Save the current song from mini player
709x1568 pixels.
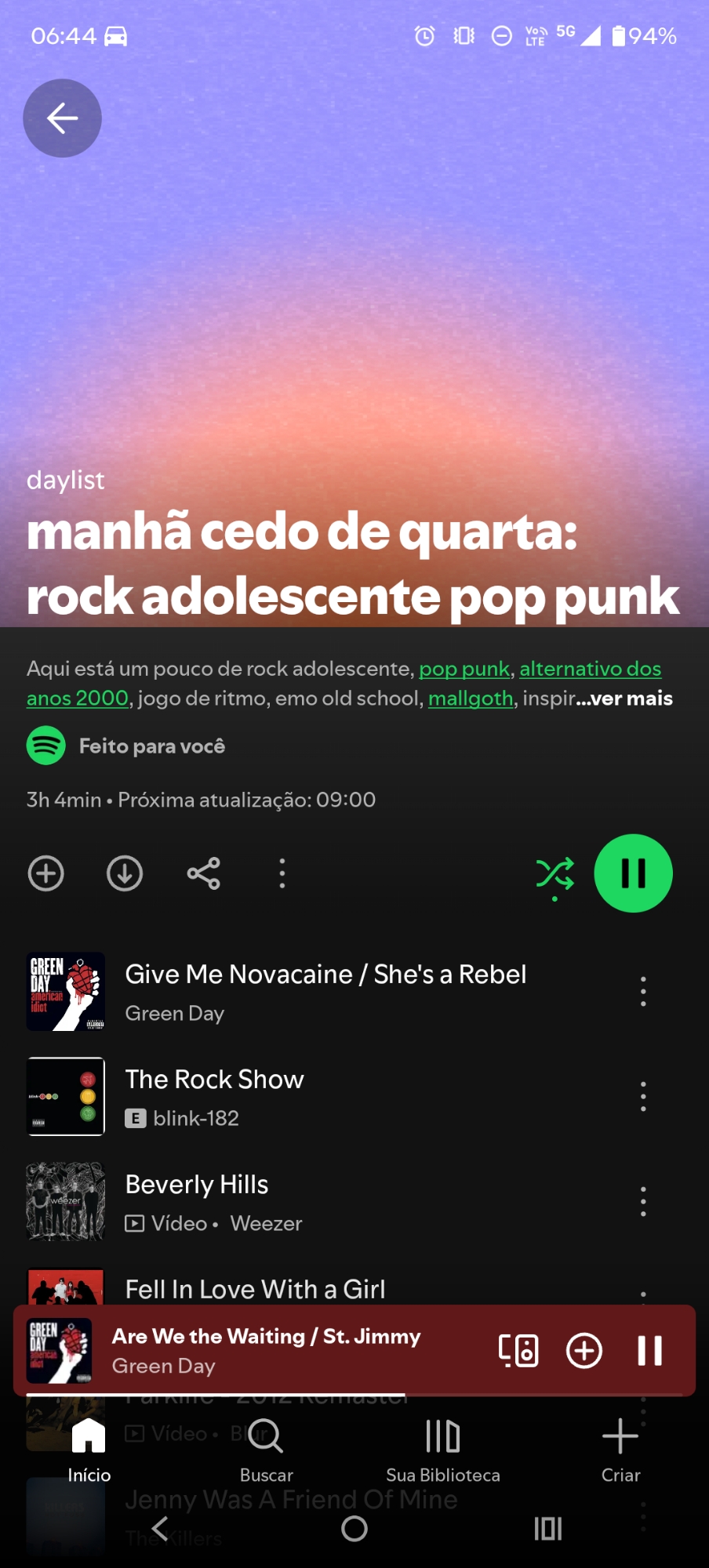pos(584,1351)
